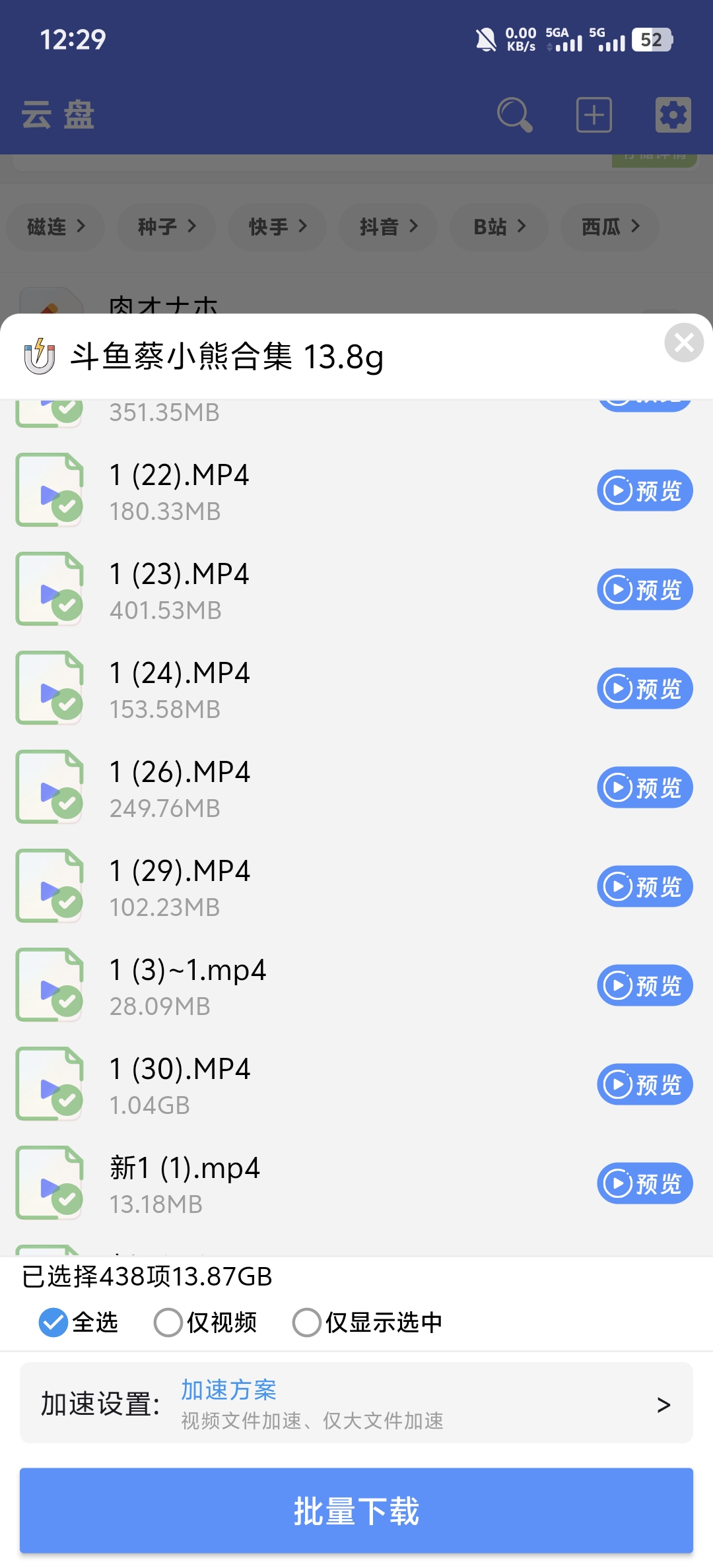Preview 新1 (1).mp4
The image size is (713, 1568).
pyautogui.click(x=644, y=1183)
